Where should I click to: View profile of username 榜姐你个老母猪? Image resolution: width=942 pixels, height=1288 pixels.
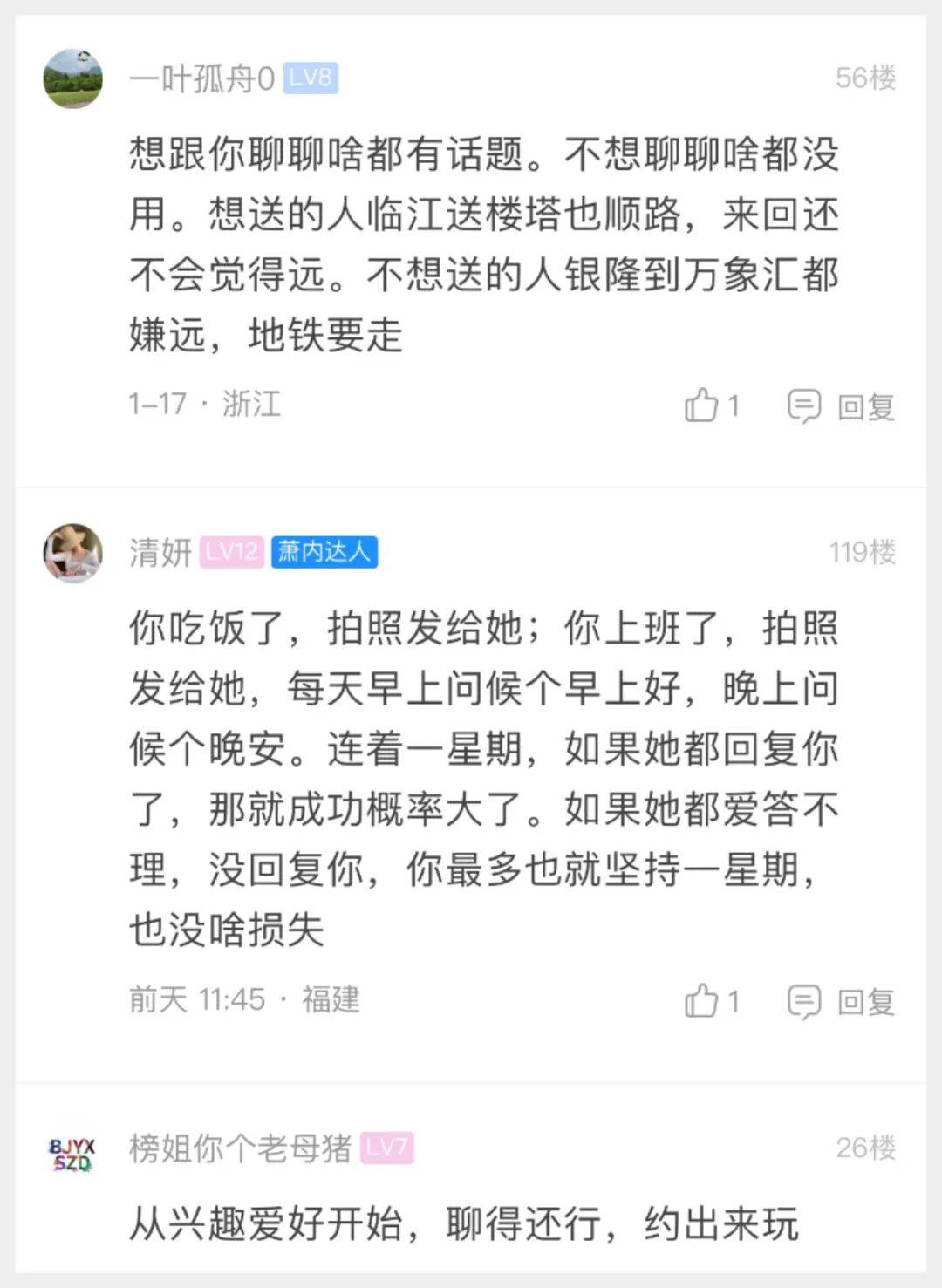[240, 1148]
